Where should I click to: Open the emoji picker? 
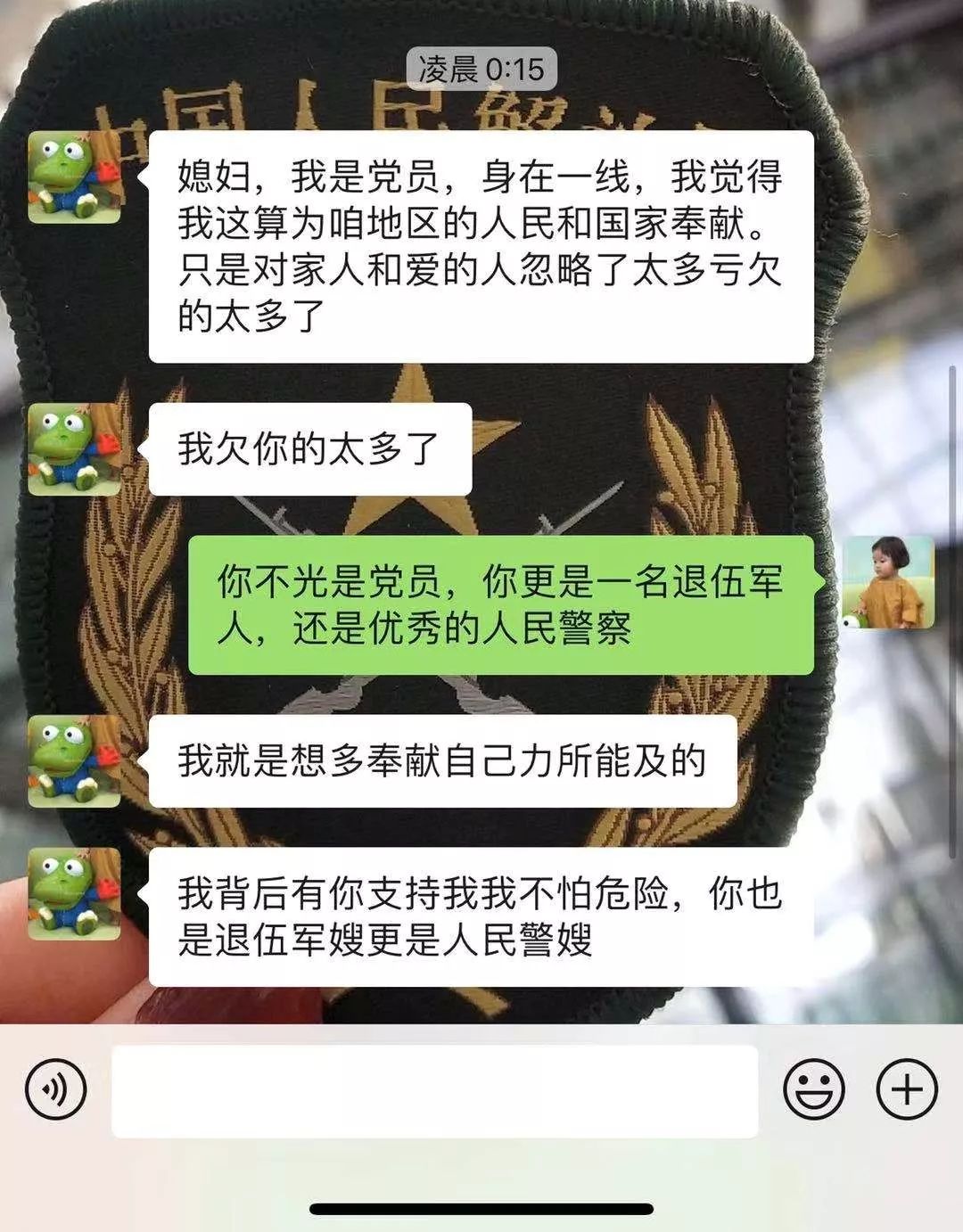[x=813, y=1089]
